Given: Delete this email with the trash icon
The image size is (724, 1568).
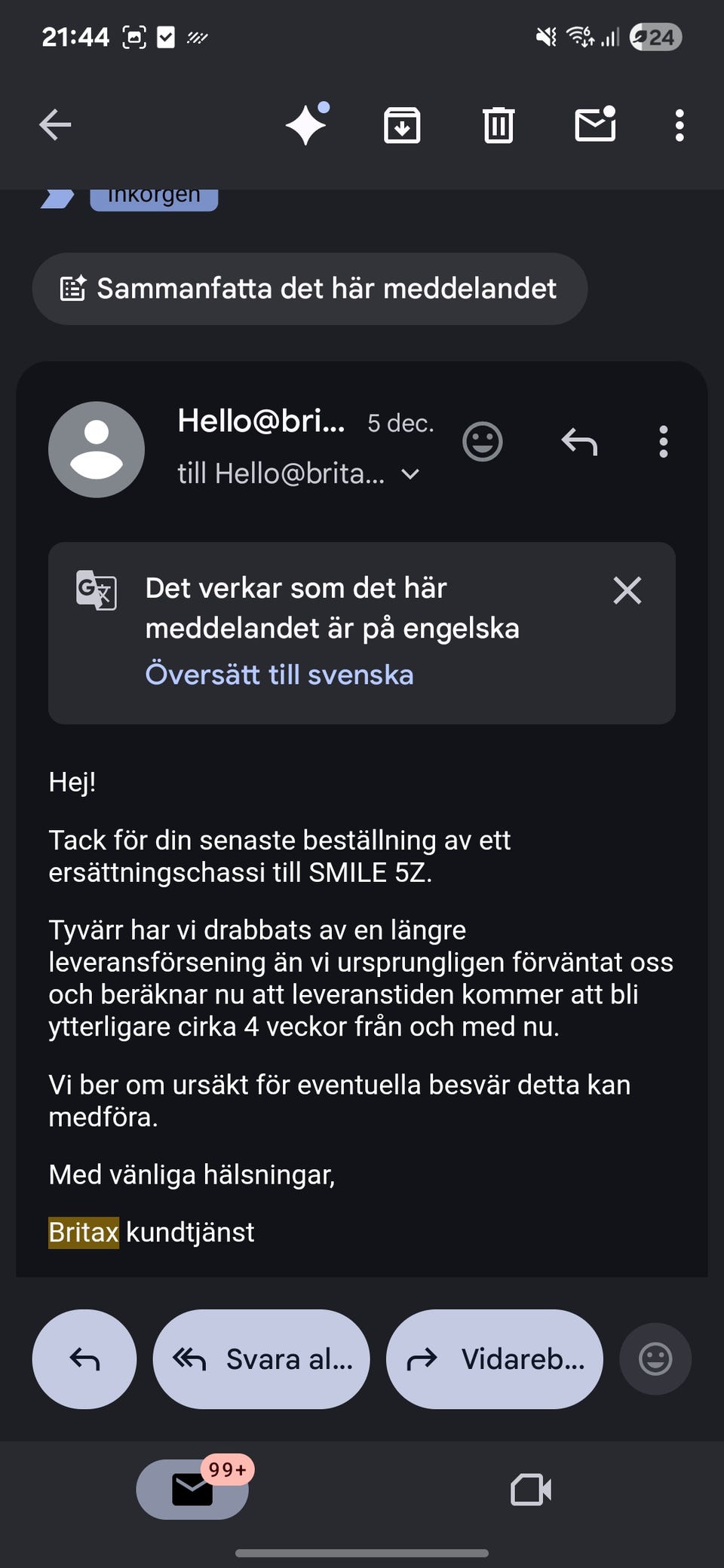Looking at the screenshot, I should point(498,125).
